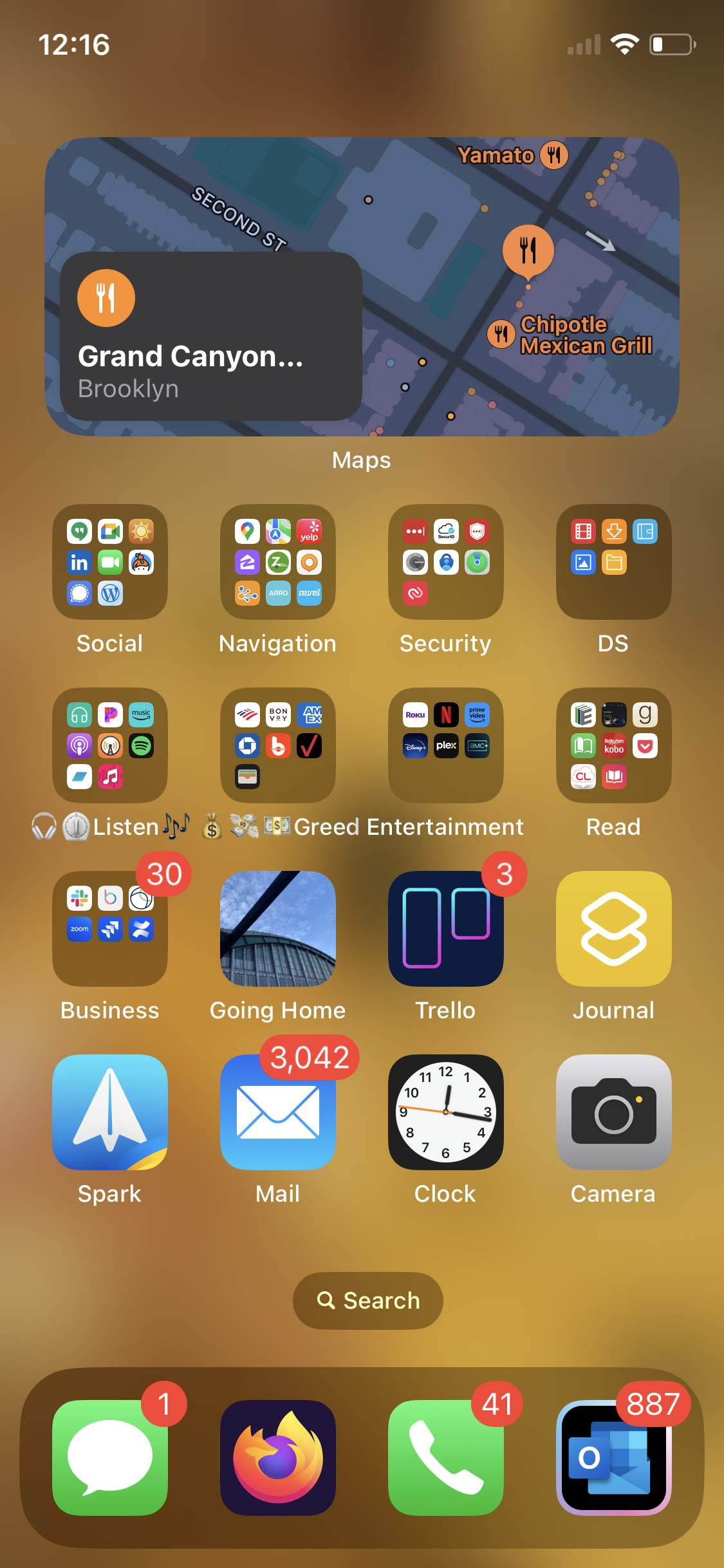Launch the Camera app
724x1568 pixels.
coord(613,1112)
